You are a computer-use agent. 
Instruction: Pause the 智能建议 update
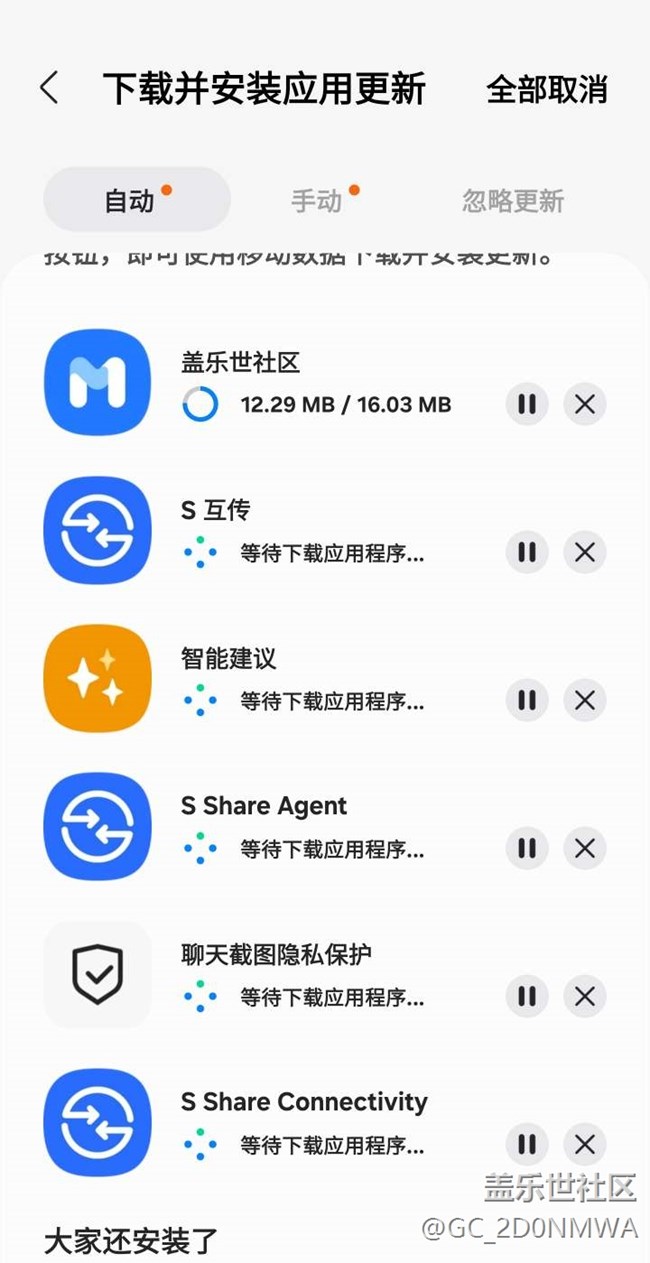tap(527, 700)
